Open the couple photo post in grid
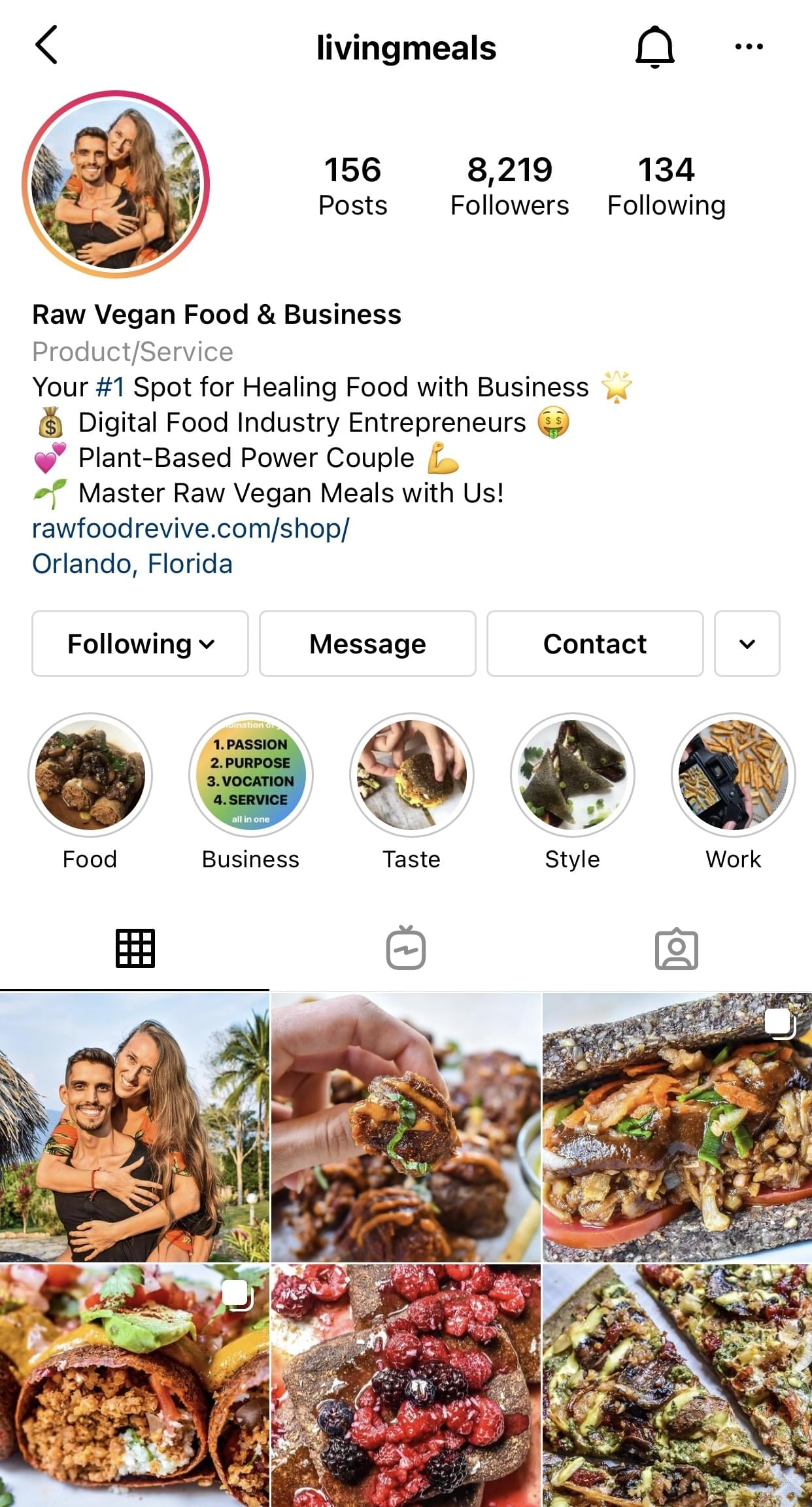This screenshot has width=812, height=1507. coord(134,1127)
